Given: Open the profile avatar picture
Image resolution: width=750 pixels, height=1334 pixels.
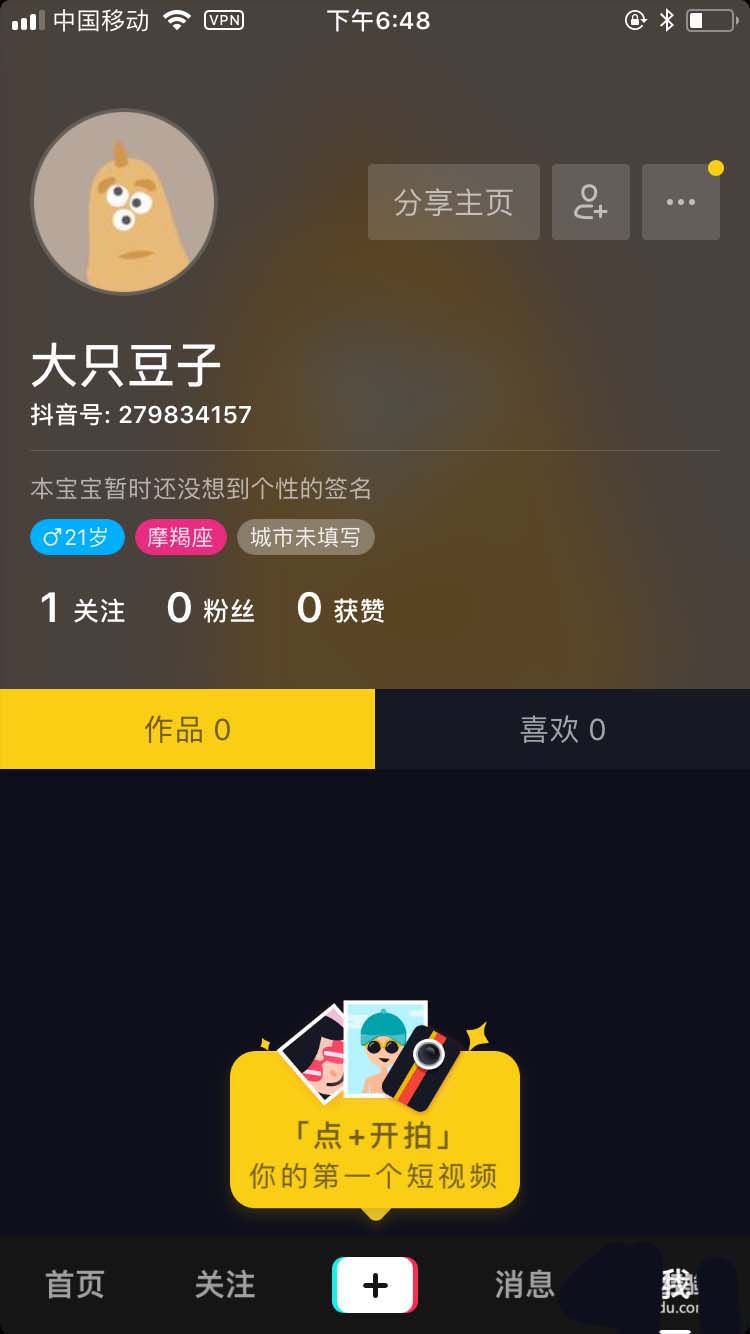Looking at the screenshot, I should [x=124, y=202].
